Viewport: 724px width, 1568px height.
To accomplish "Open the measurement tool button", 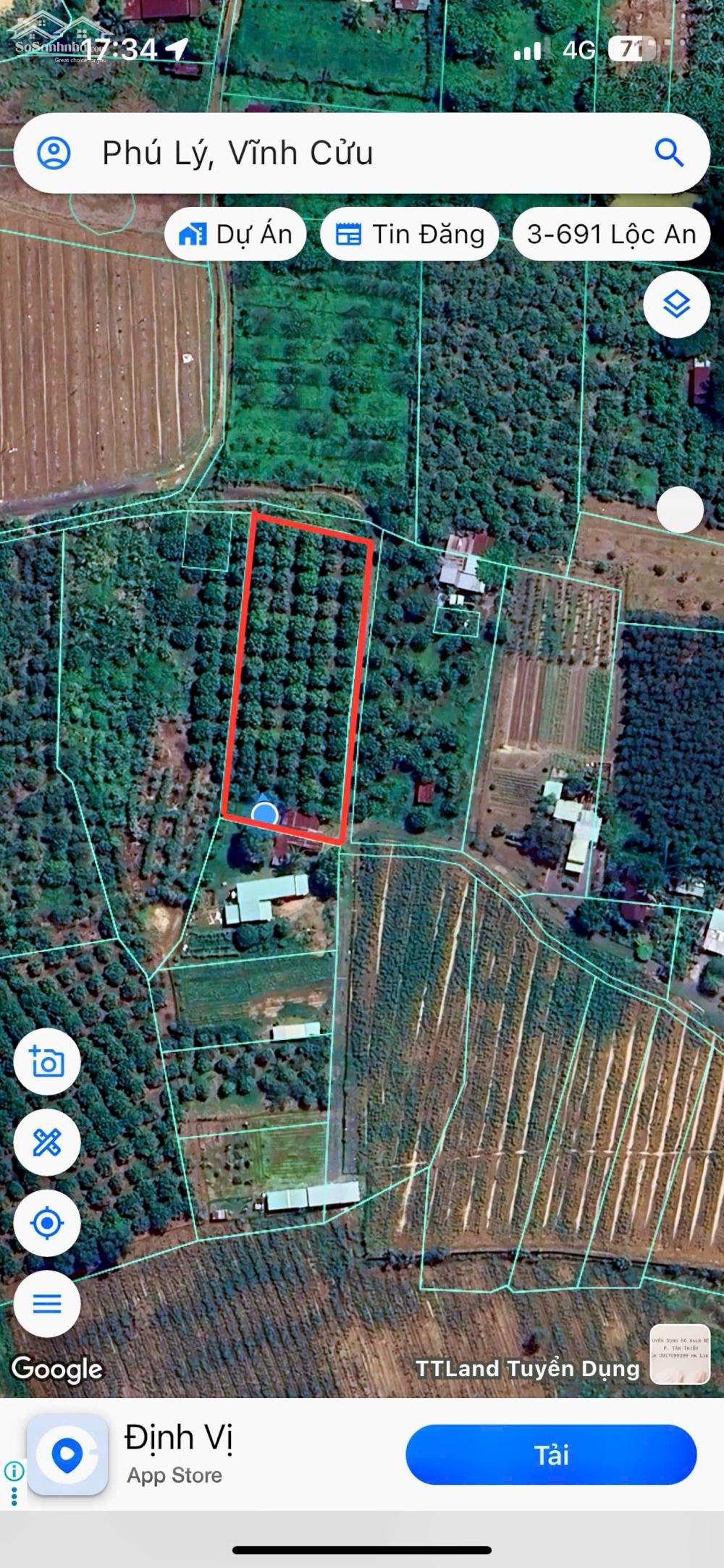I will click(47, 1143).
